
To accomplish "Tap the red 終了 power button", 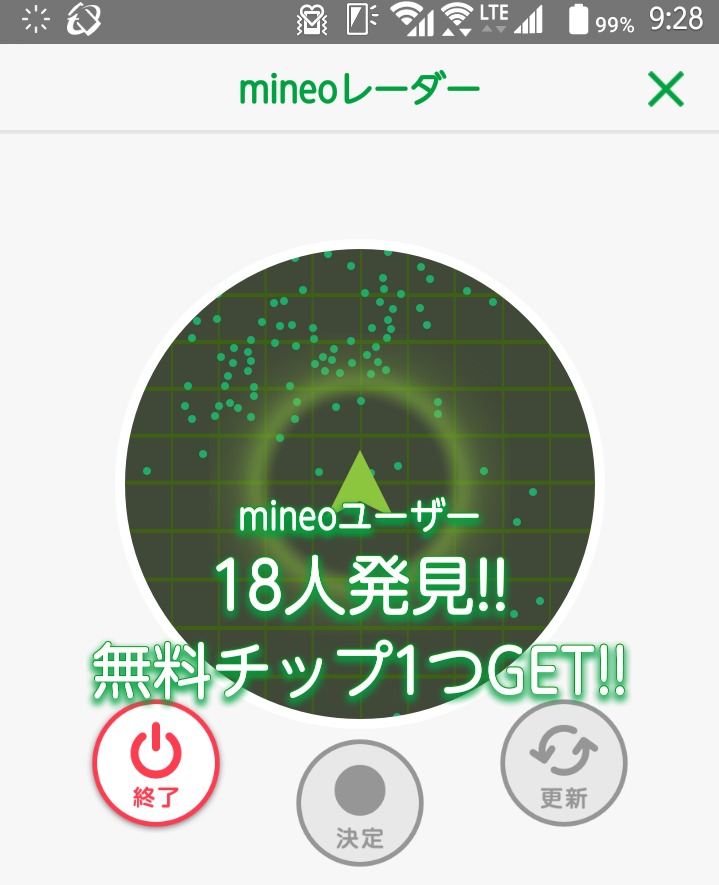I will coord(156,763).
